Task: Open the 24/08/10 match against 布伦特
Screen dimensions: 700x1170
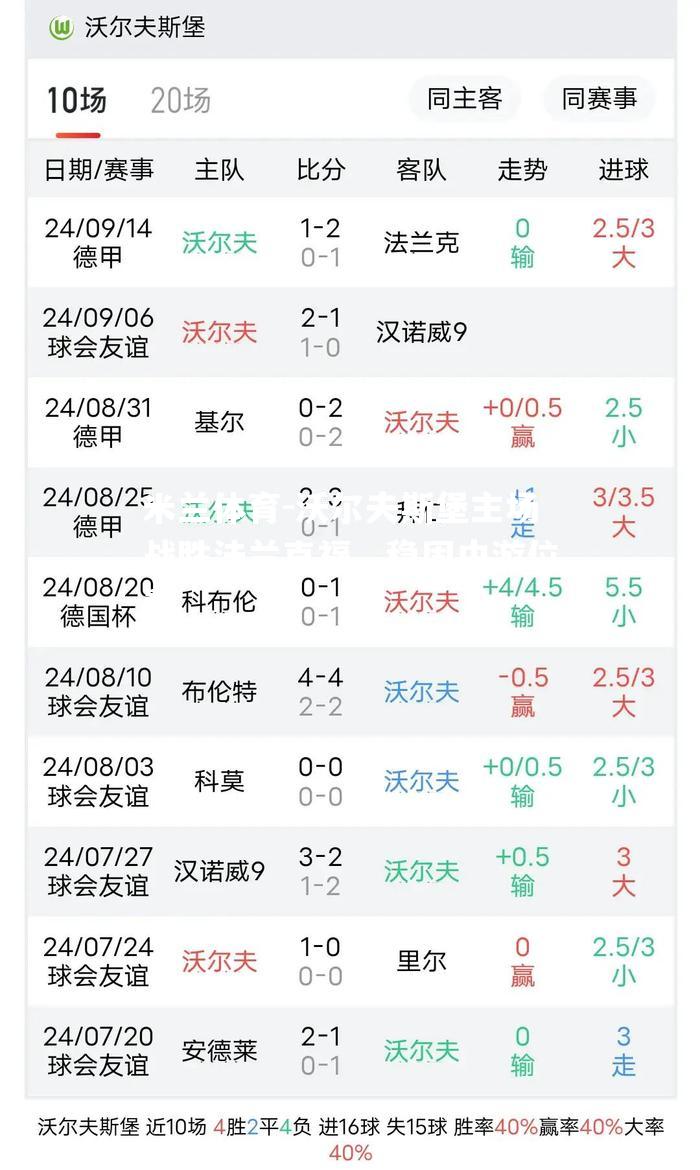Action: pos(351,692)
